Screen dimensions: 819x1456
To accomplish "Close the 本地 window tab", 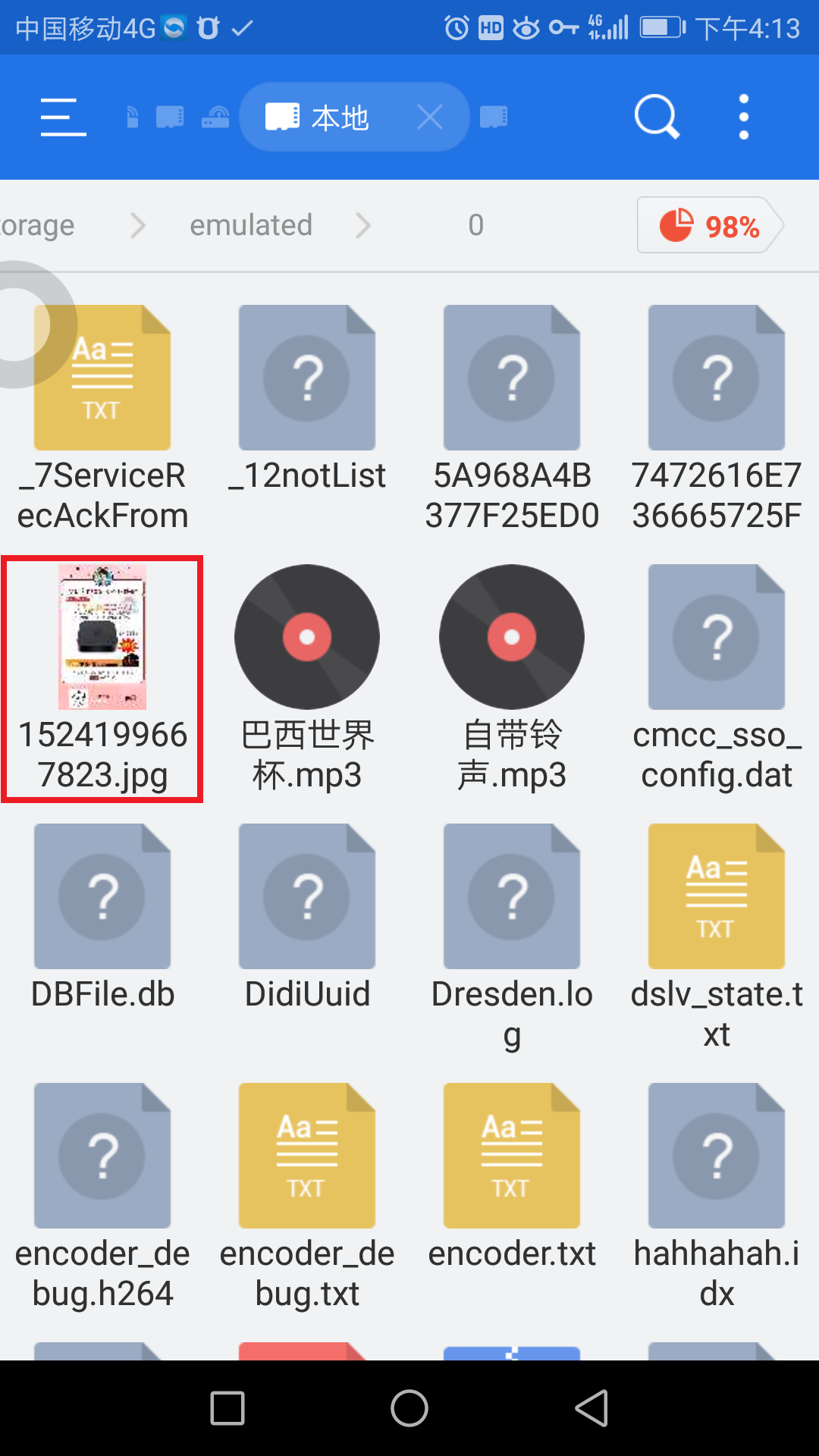I will tap(430, 118).
